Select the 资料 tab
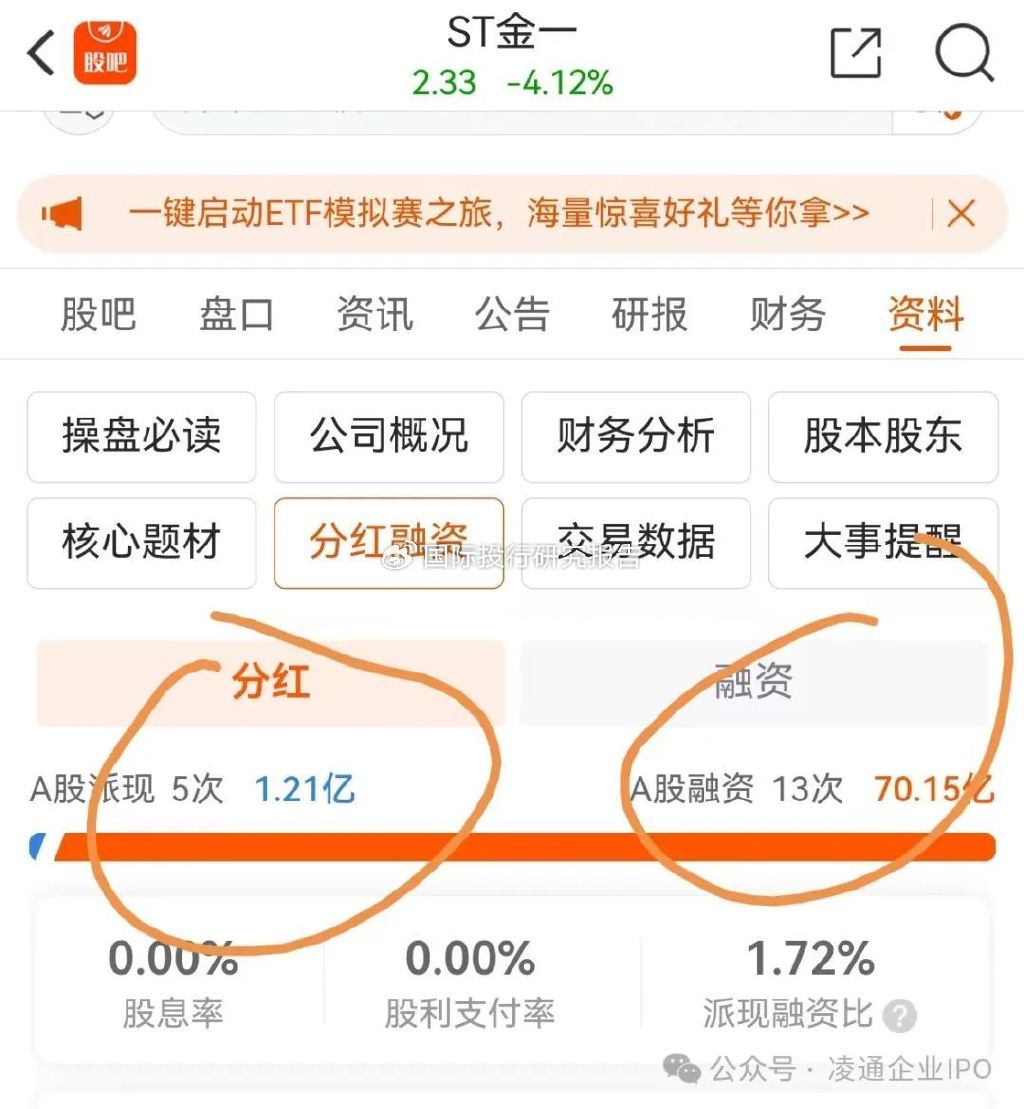Screen dimensions: 1024x1109 point(926,315)
